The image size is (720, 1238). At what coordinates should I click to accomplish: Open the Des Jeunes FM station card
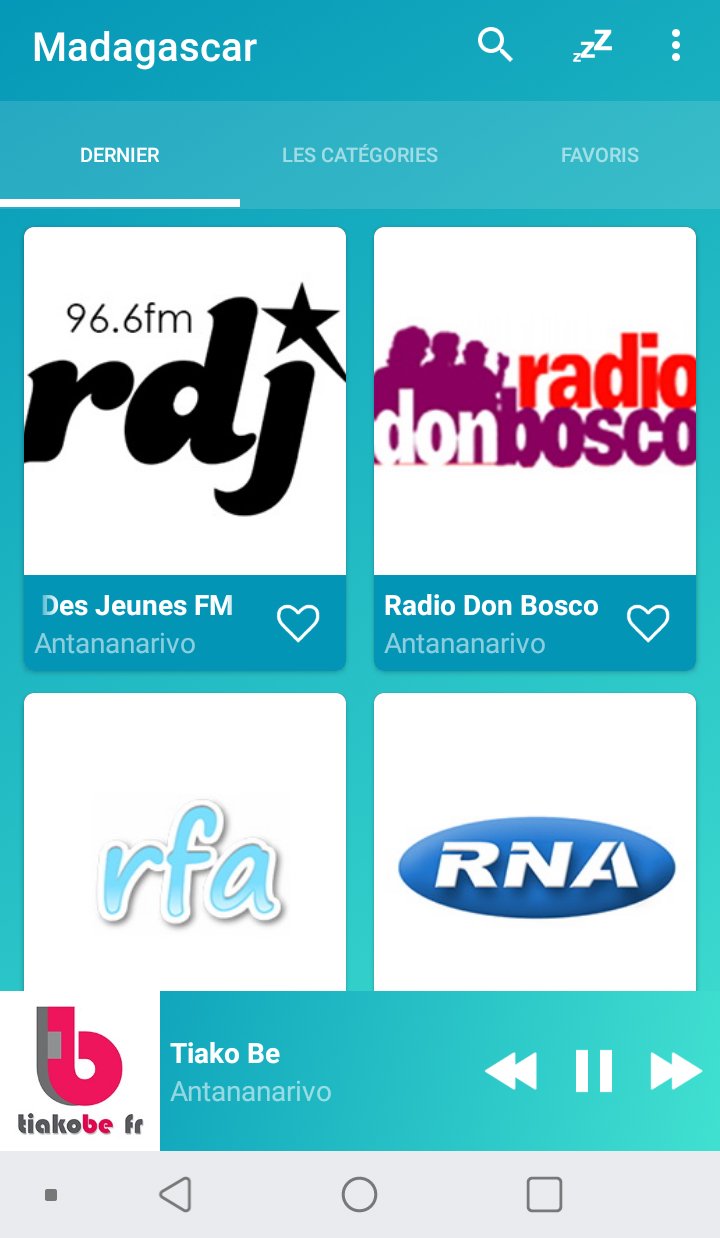pyautogui.click(x=185, y=448)
